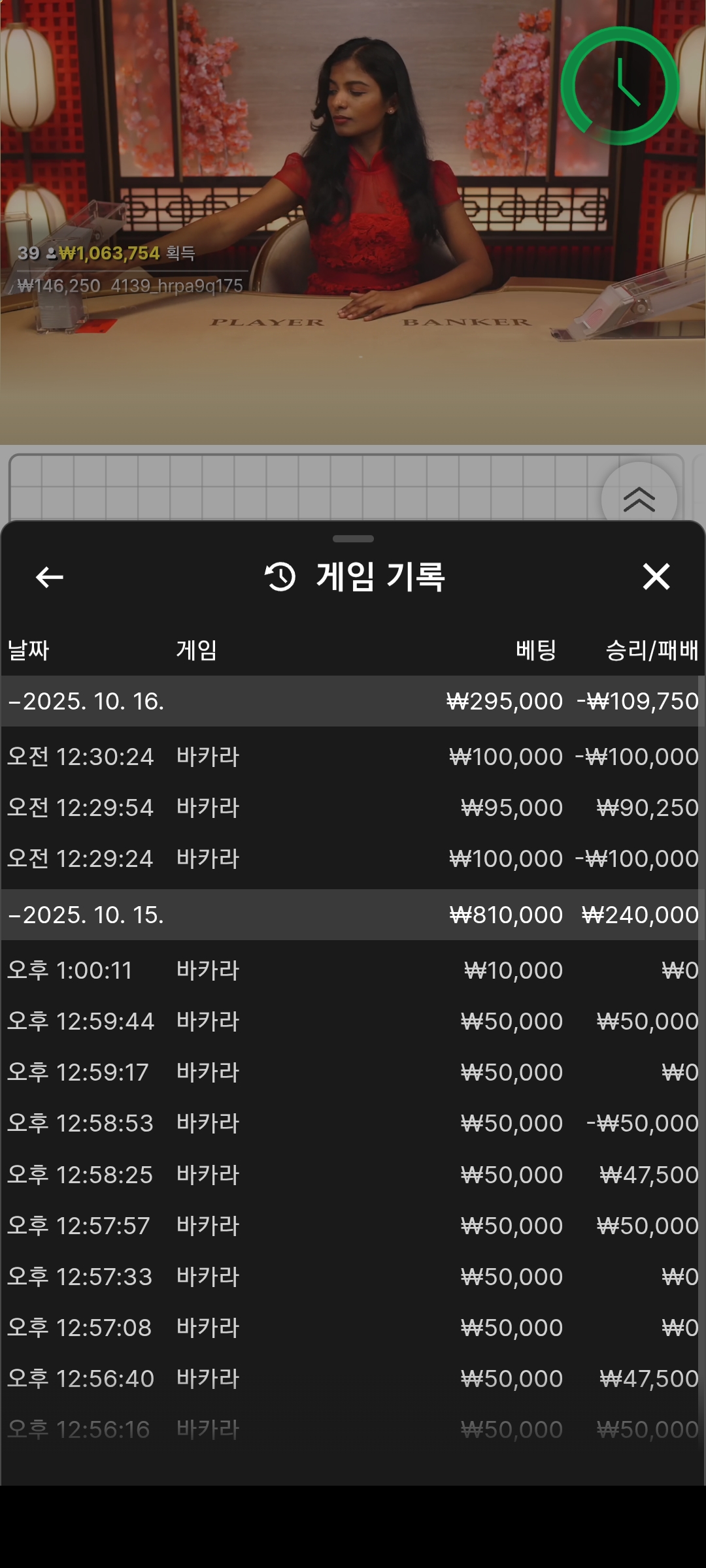Open the 오후 12:58:53 baccarat record

pyautogui.click(x=352, y=1123)
